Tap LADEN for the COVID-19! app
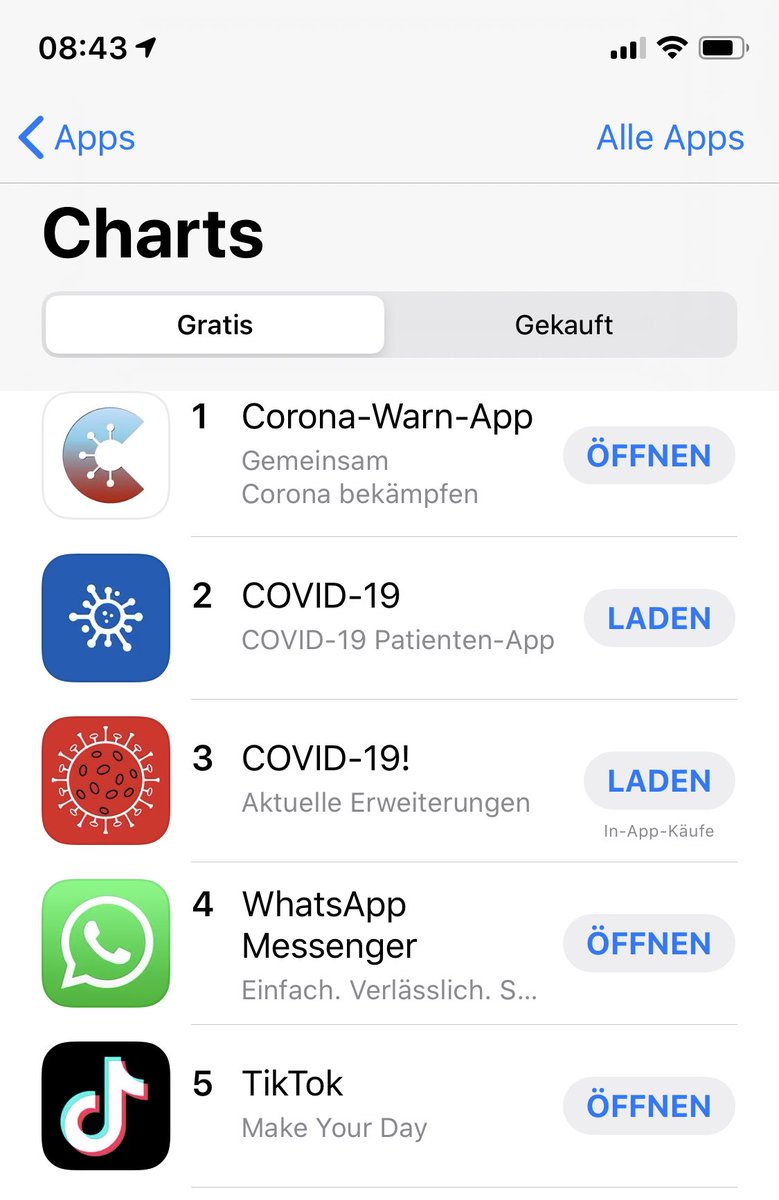This screenshot has height=1200, width=779. 658,781
